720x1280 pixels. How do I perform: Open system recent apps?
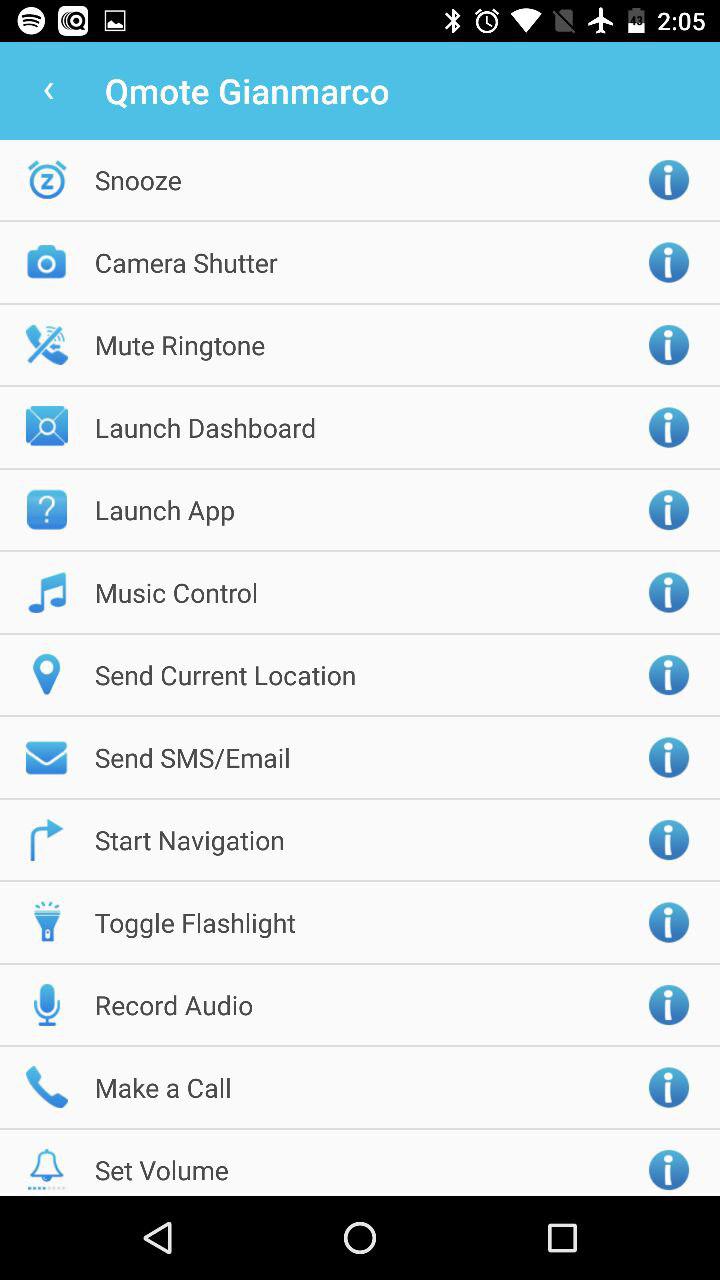tap(562, 1238)
